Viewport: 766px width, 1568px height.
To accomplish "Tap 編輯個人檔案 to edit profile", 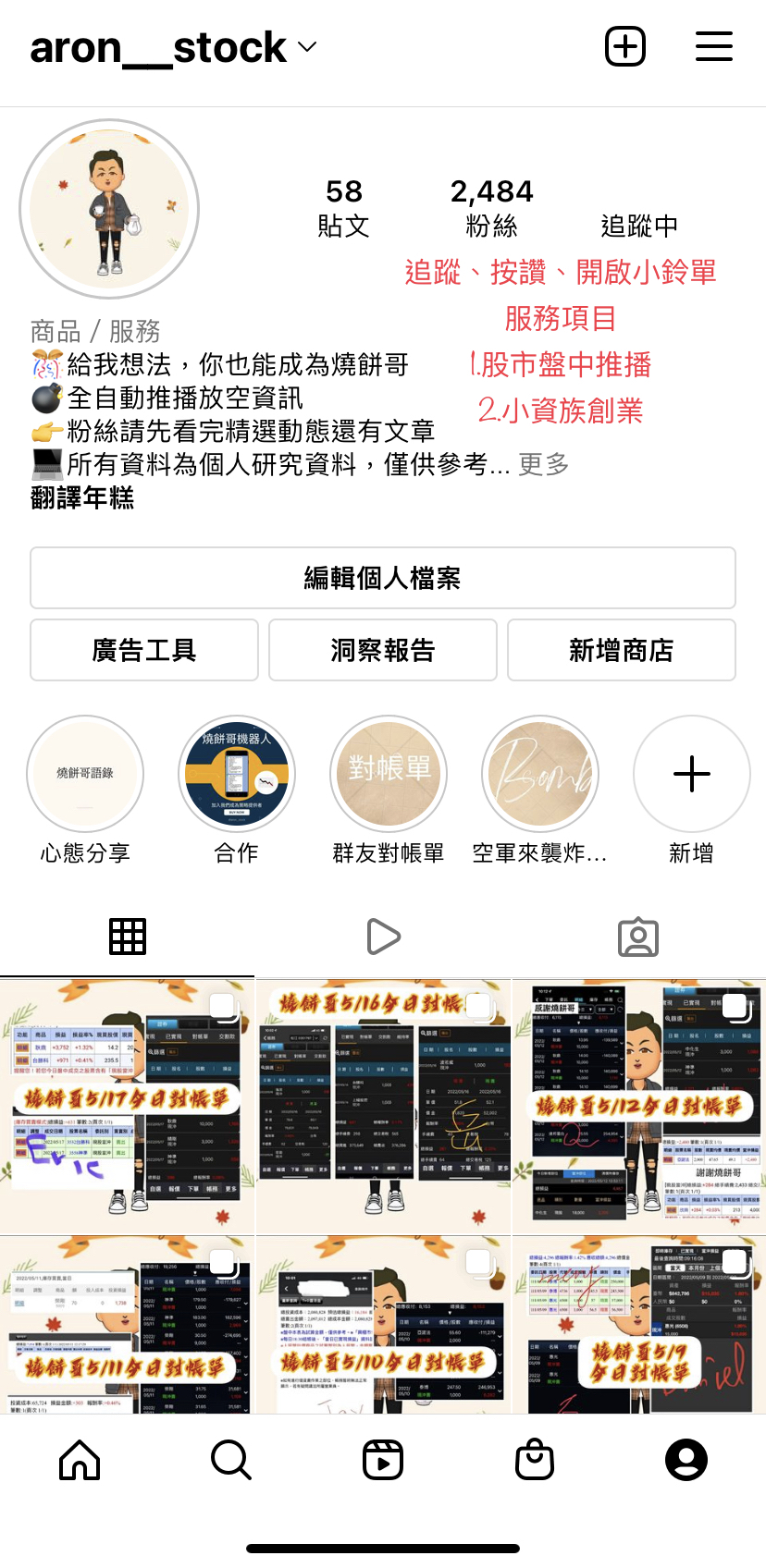I will [x=383, y=578].
